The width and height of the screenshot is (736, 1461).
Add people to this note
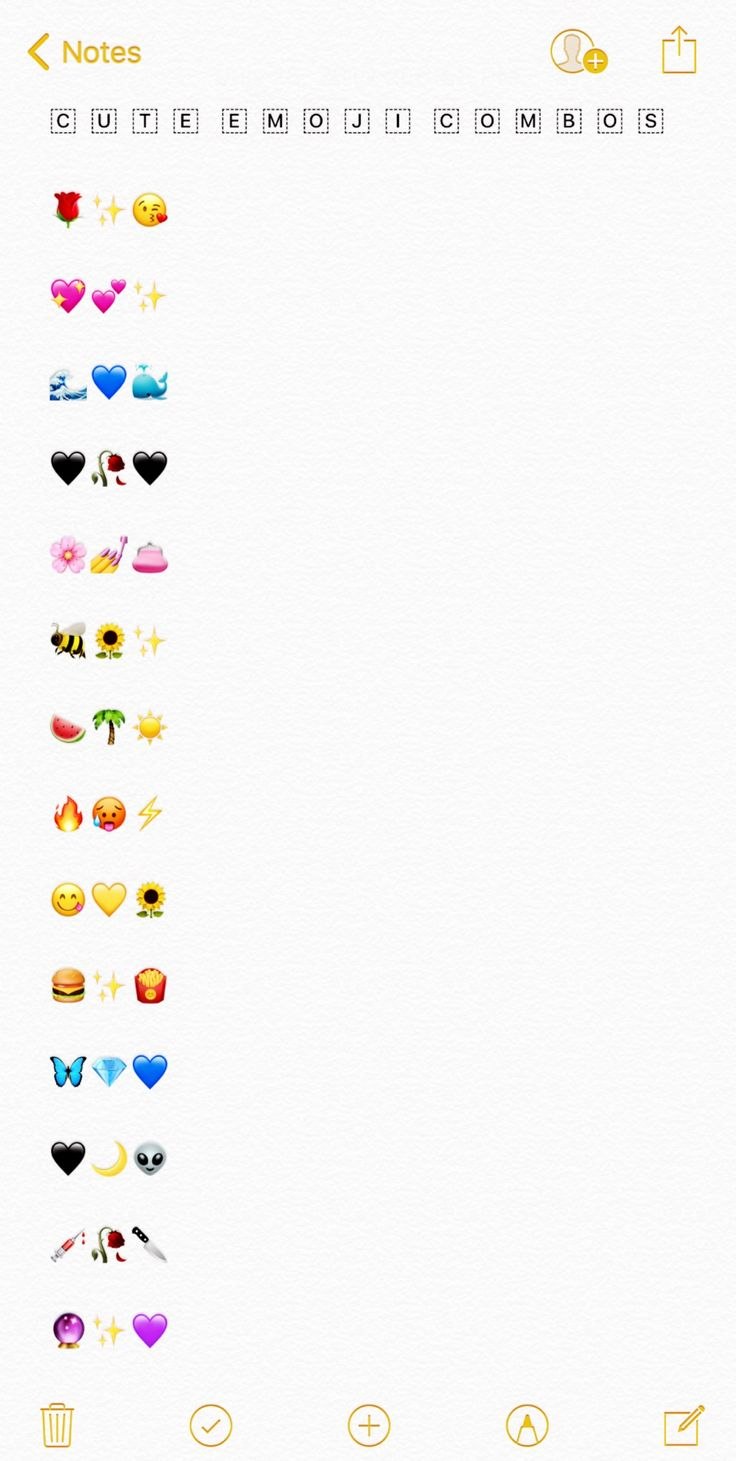click(578, 51)
